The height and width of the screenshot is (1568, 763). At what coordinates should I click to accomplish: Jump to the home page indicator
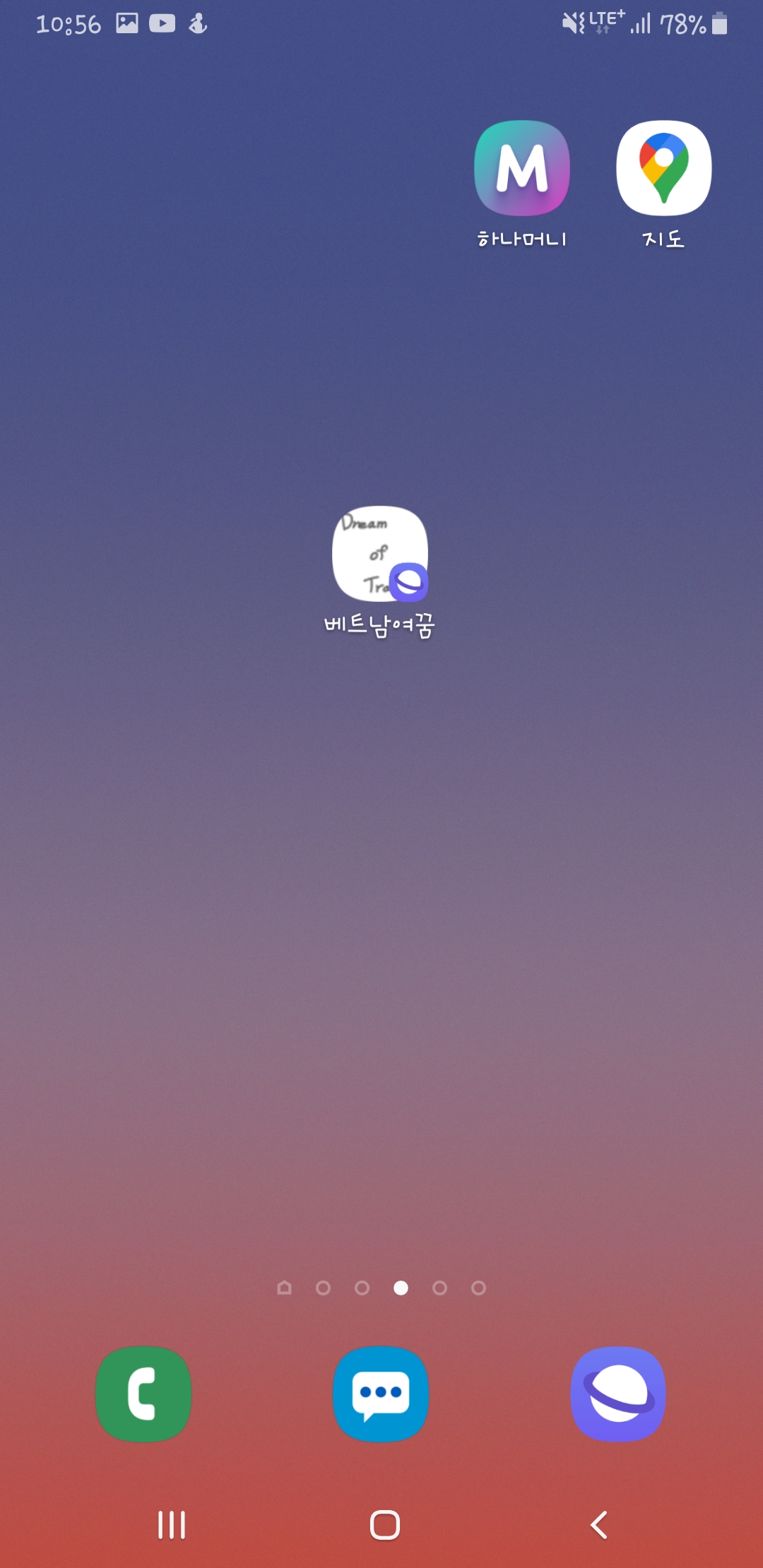(285, 1288)
